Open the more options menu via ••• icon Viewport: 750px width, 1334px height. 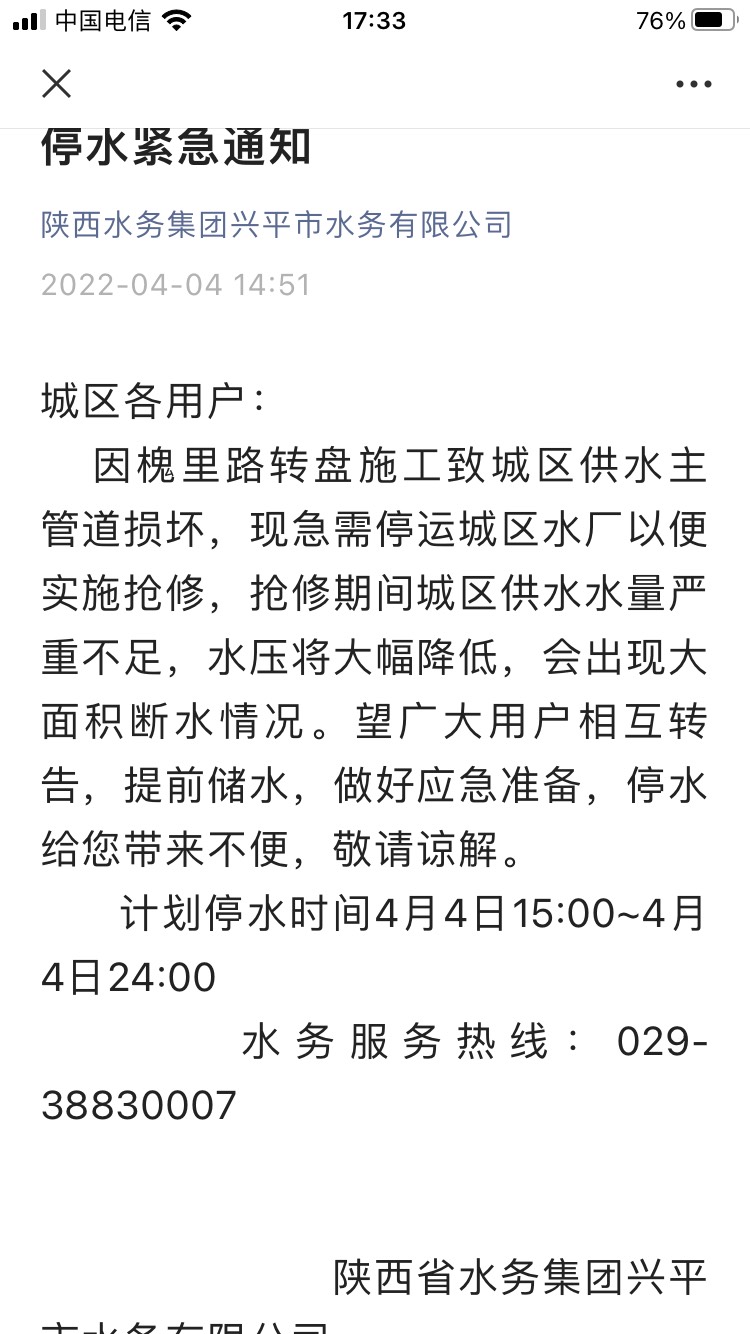(690, 84)
